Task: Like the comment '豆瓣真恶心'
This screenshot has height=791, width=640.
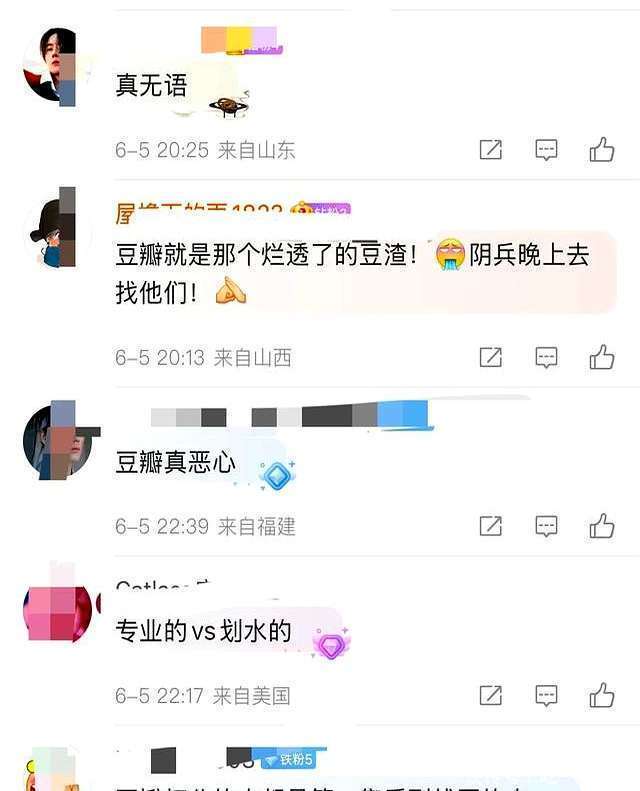Action: 601,526
